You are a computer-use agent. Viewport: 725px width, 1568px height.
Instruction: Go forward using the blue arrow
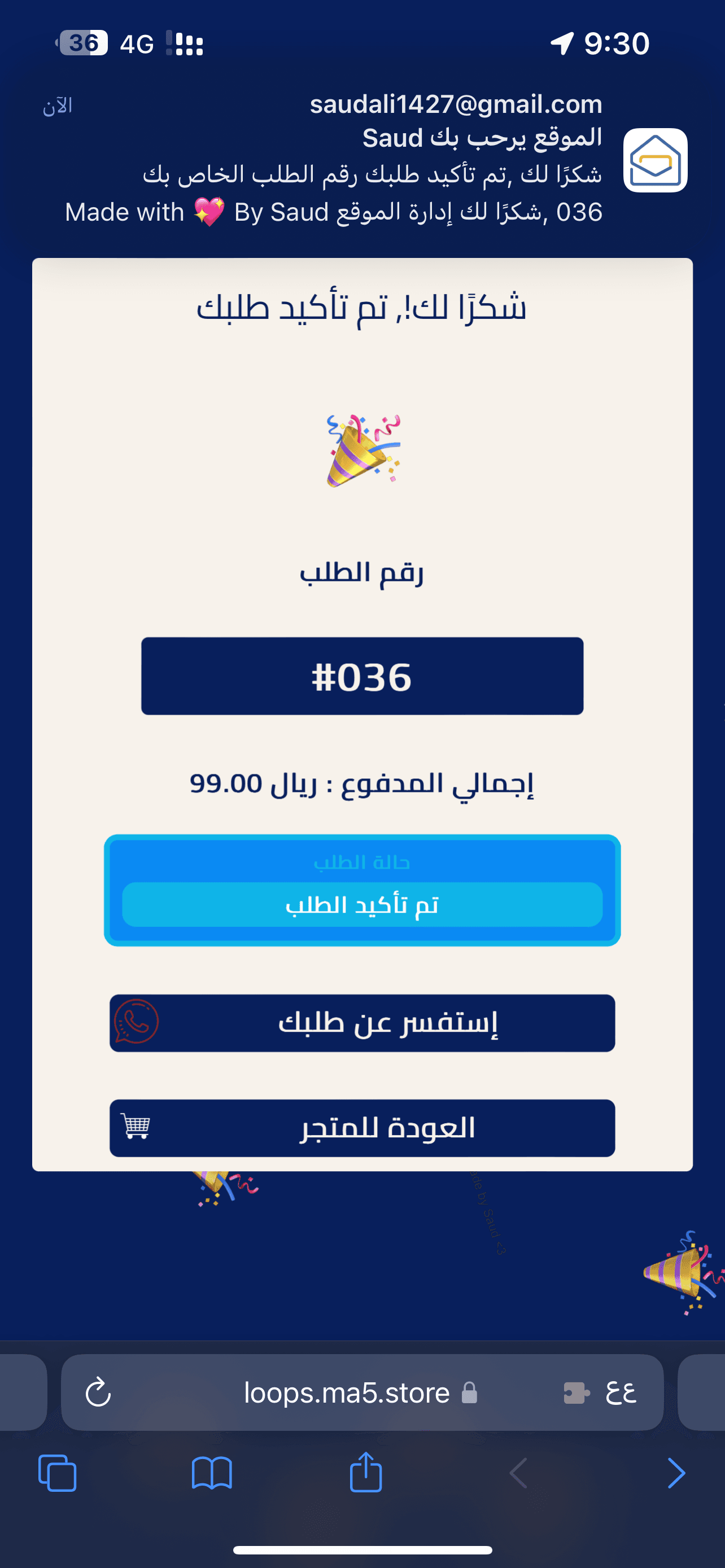pyautogui.click(x=676, y=1473)
